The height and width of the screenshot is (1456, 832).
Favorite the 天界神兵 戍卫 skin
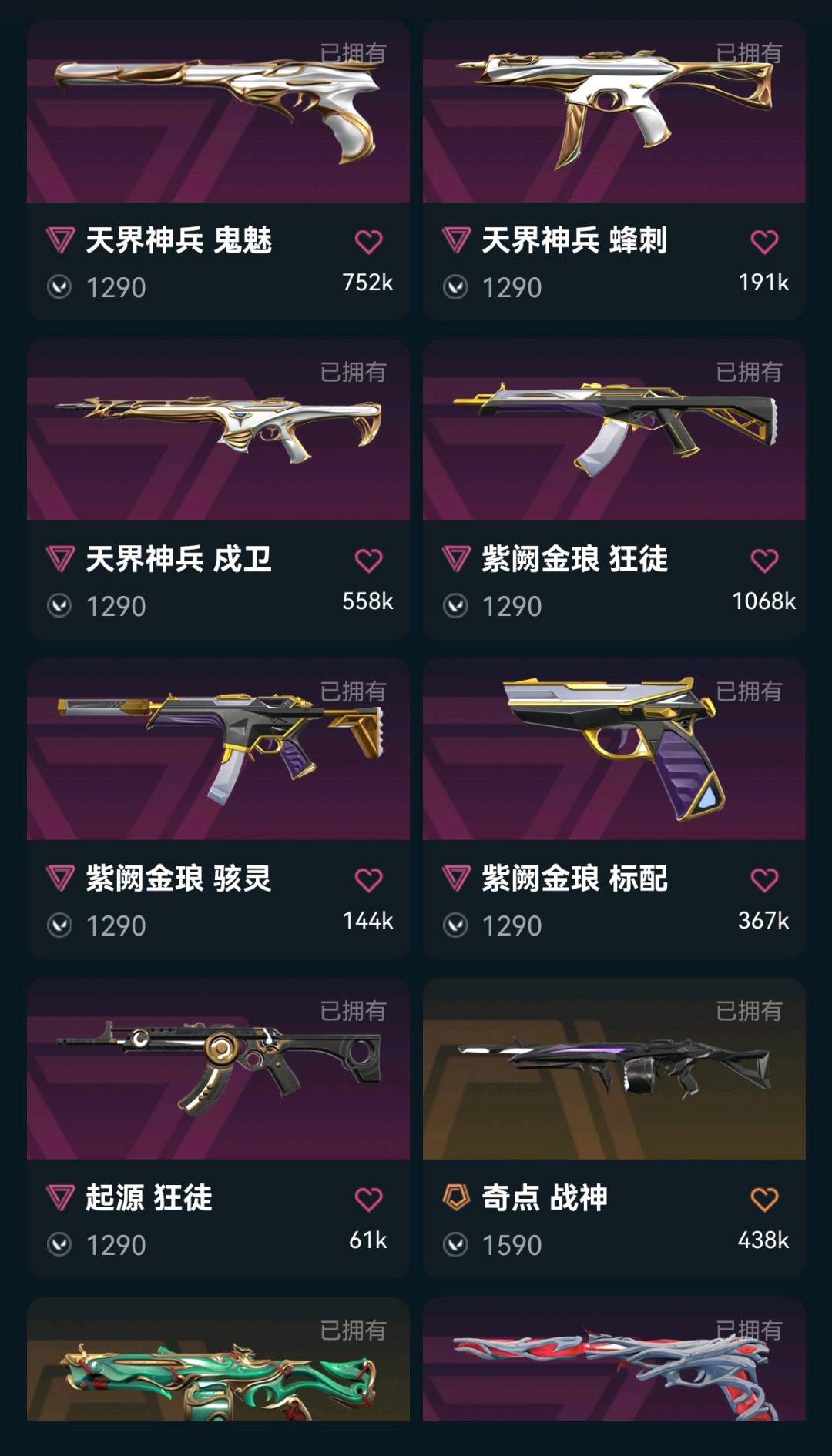click(x=368, y=561)
